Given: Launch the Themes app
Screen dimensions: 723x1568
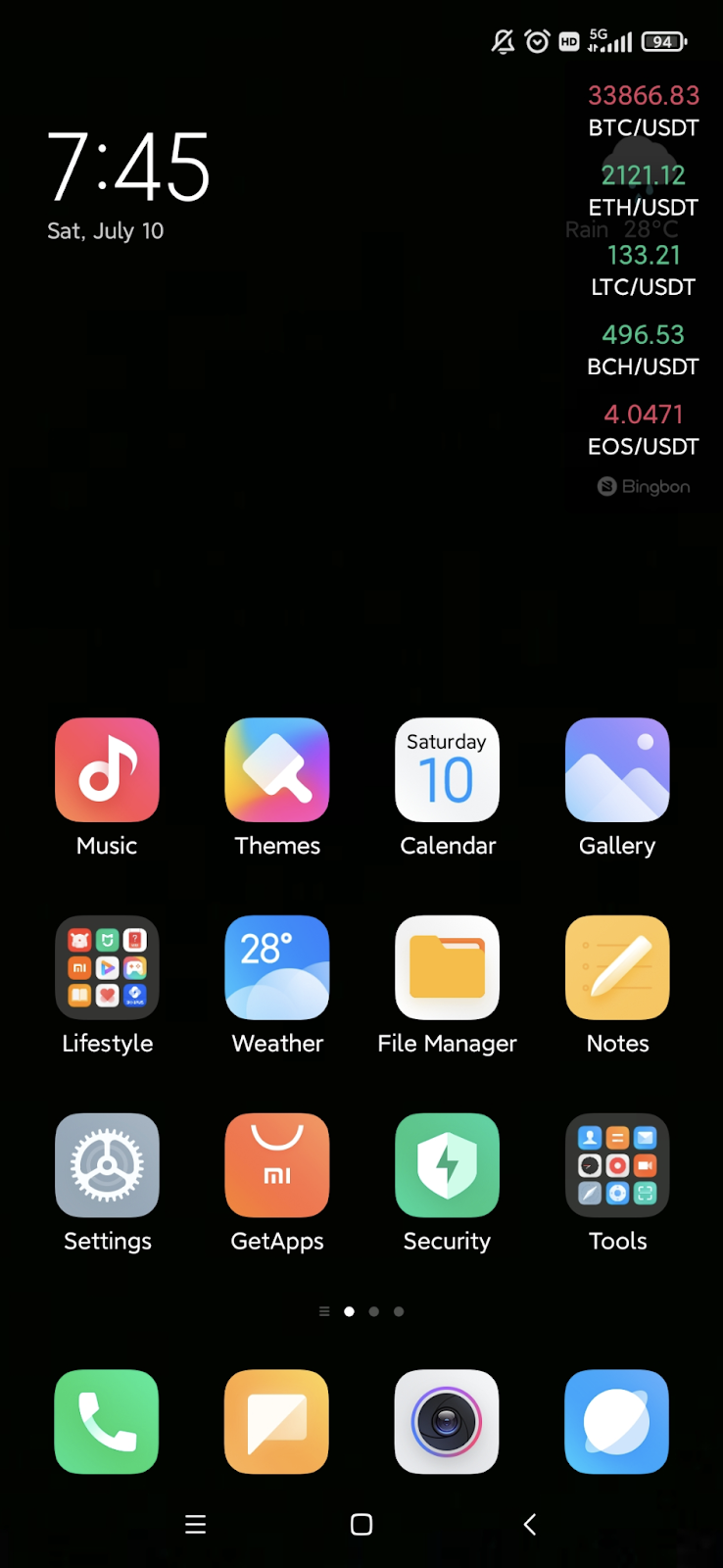Looking at the screenshot, I should coord(277,770).
